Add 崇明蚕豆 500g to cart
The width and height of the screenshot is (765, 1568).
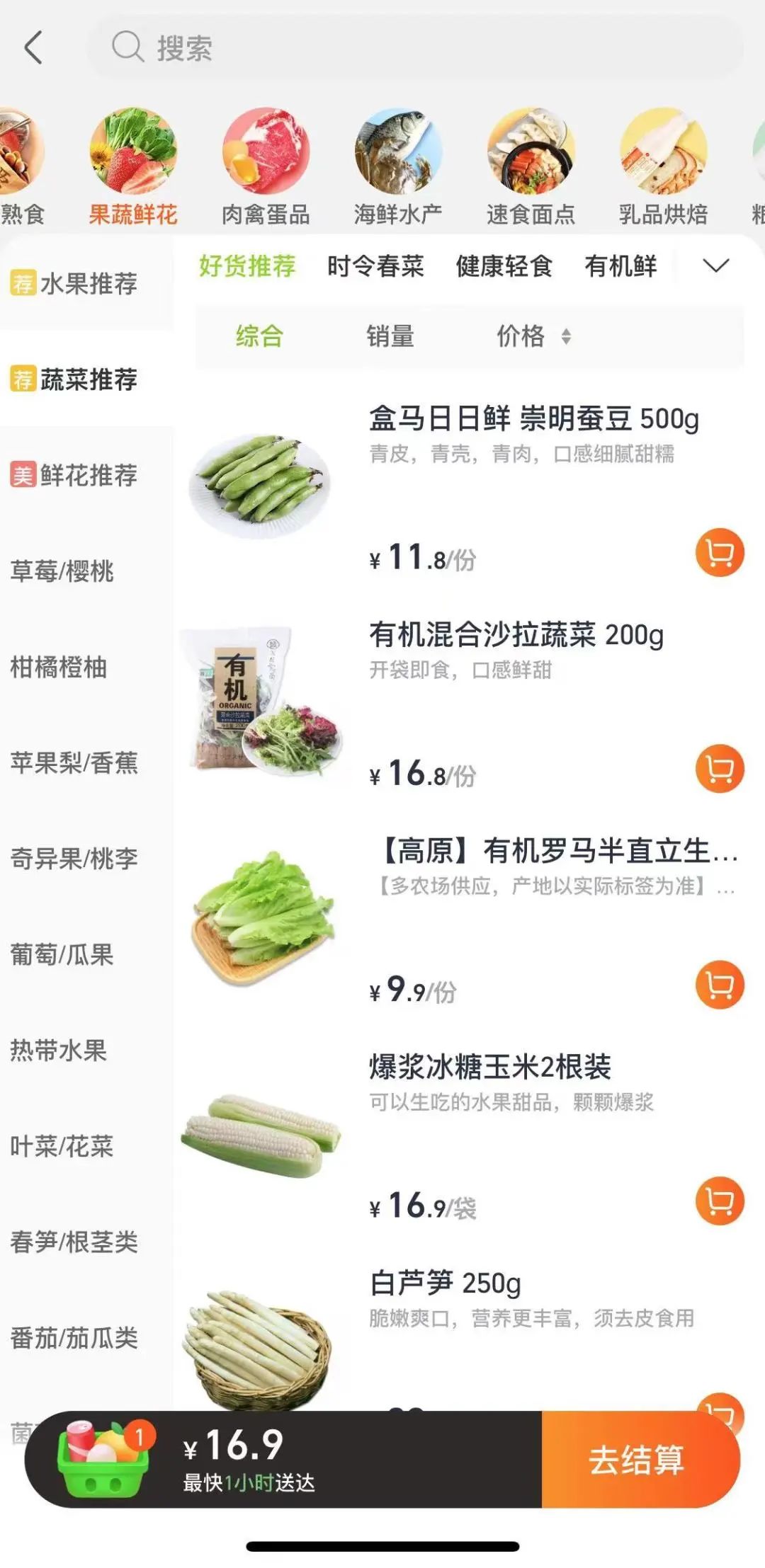coord(720,553)
